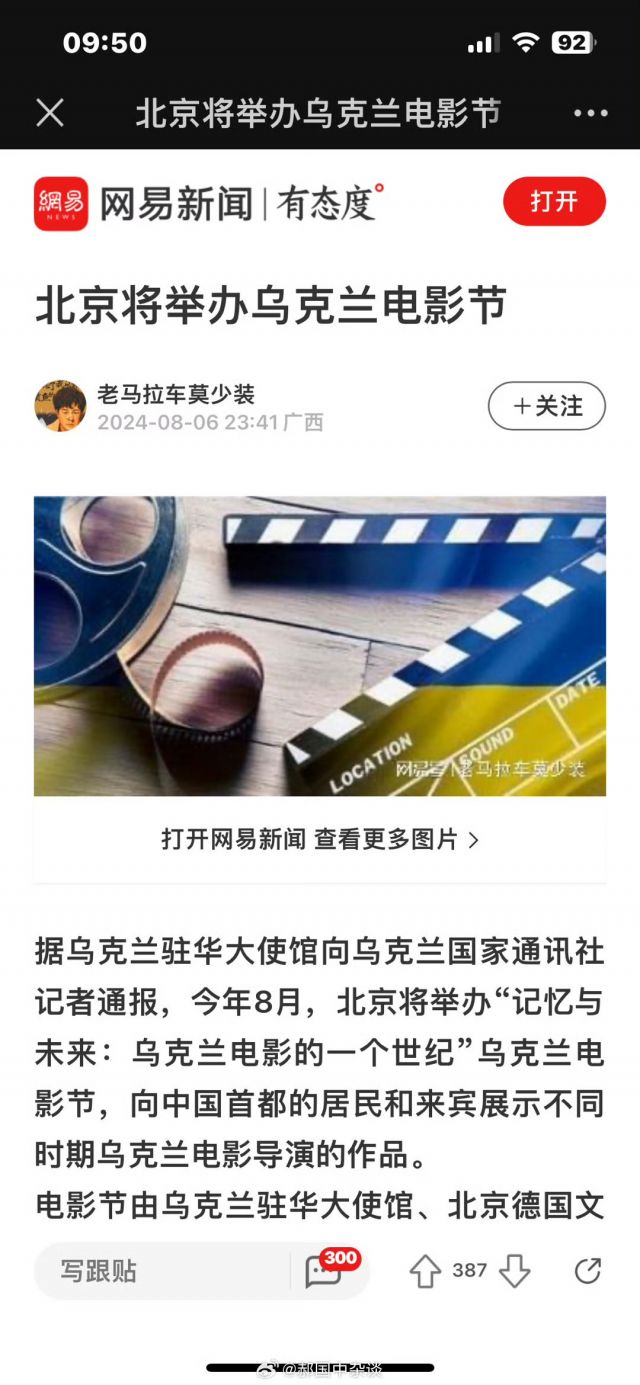
Task: Follow author with +关注 button
Action: coord(546,406)
